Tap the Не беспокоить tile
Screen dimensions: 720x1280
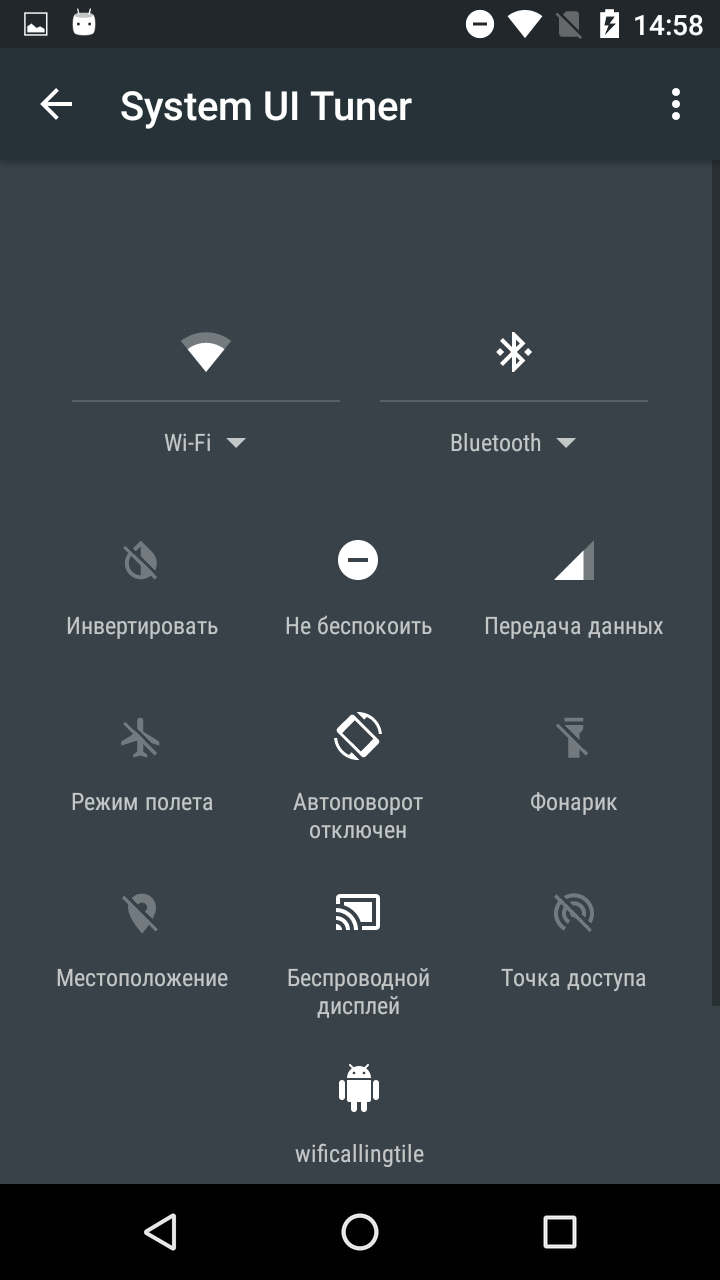coord(358,588)
